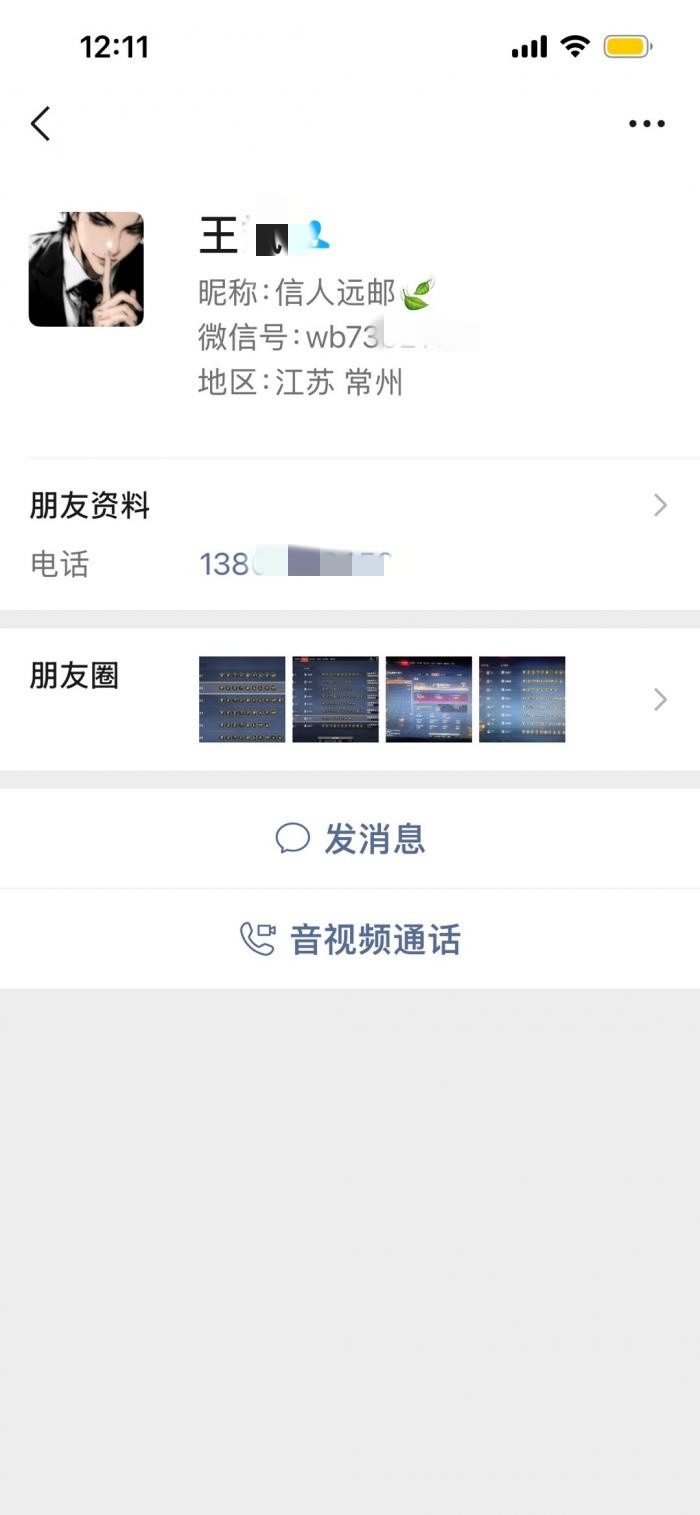
Task: Go back using the top-left arrow
Action: pyautogui.click(x=40, y=124)
